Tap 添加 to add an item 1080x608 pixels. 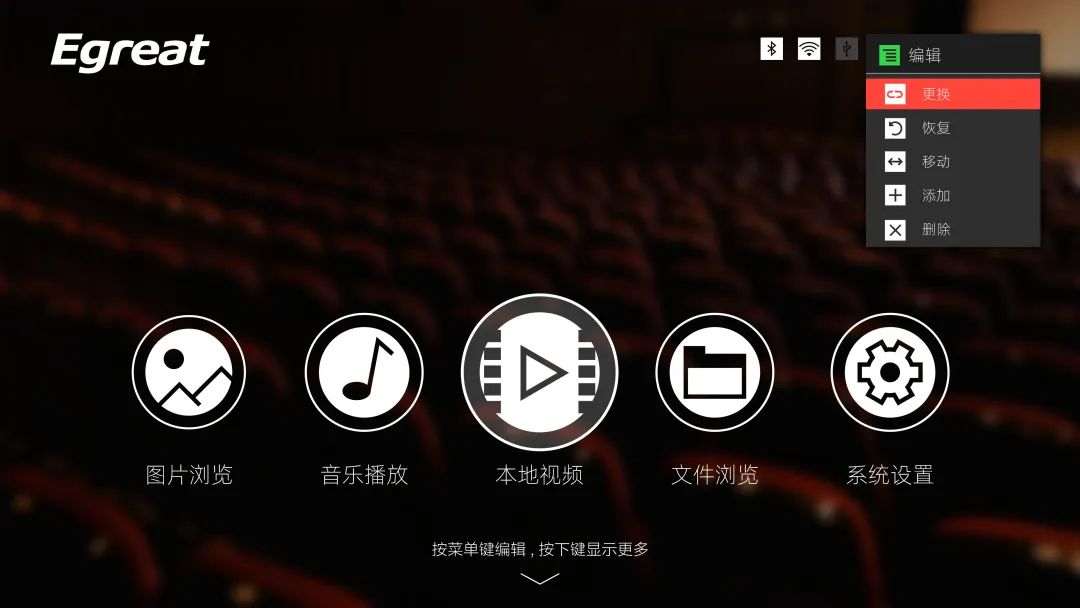(x=952, y=196)
